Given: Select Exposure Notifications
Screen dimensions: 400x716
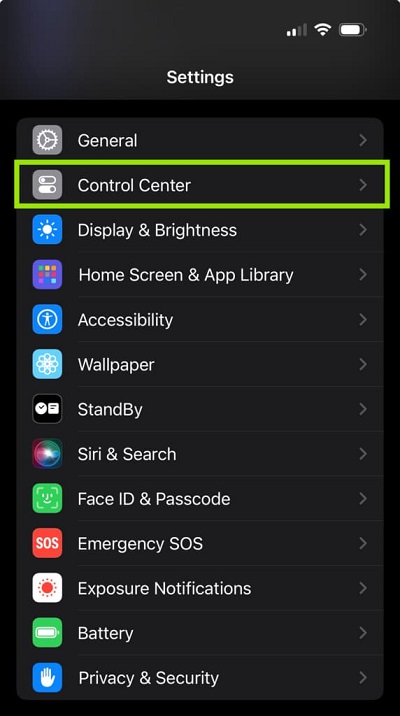Looking at the screenshot, I should pos(200,588).
